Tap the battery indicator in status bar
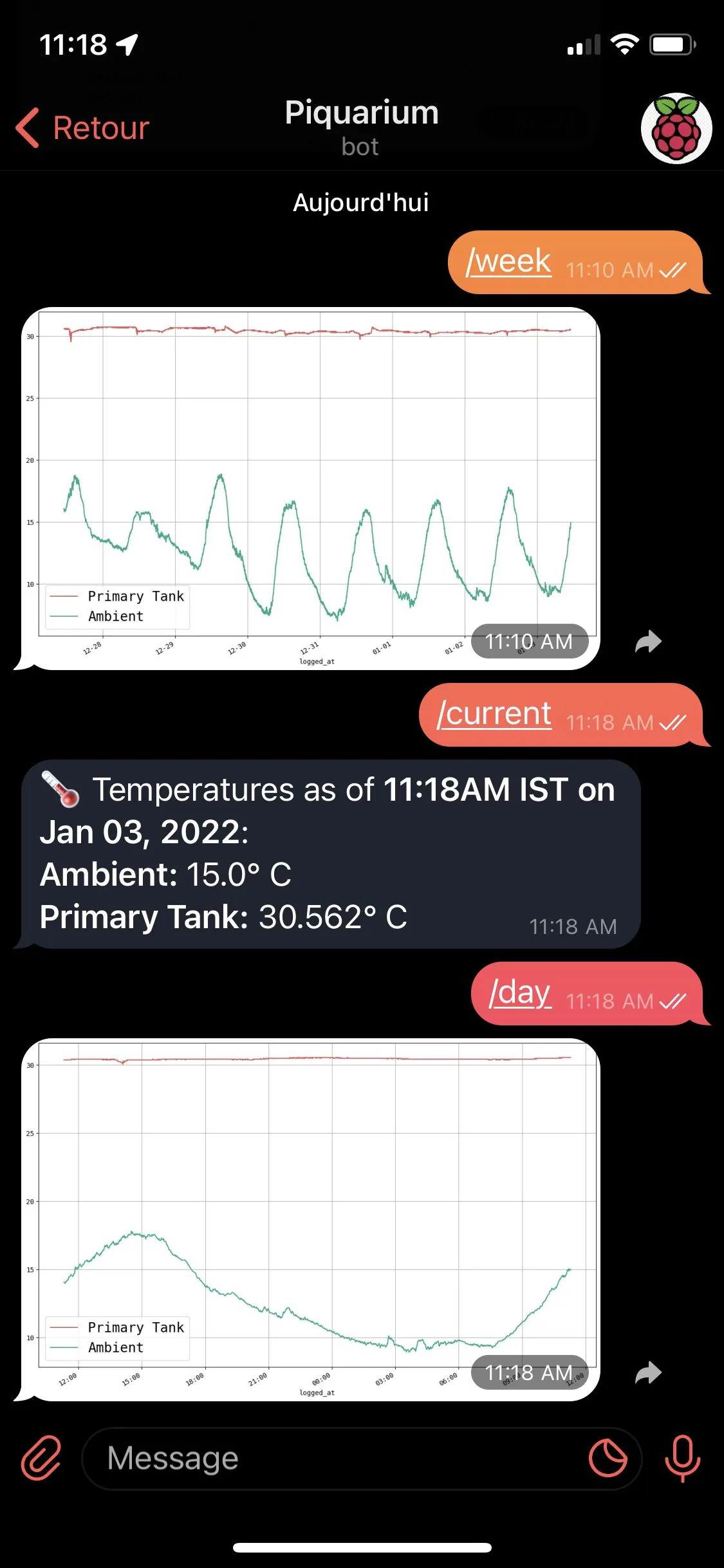The width and height of the screenshot is (724, 1568). click(x=671, y=42)
